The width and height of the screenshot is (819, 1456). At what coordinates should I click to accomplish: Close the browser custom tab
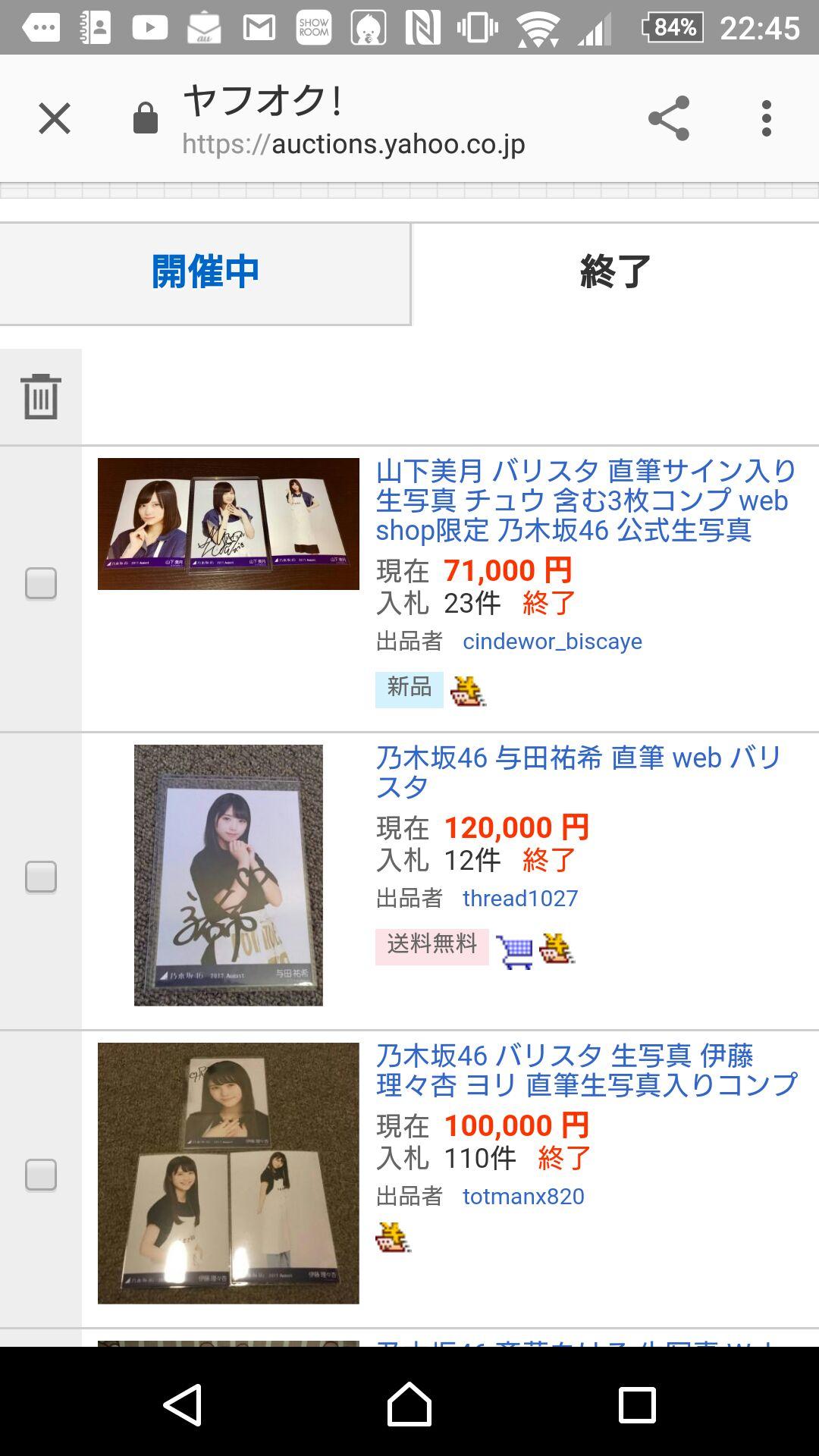(55, 119)
